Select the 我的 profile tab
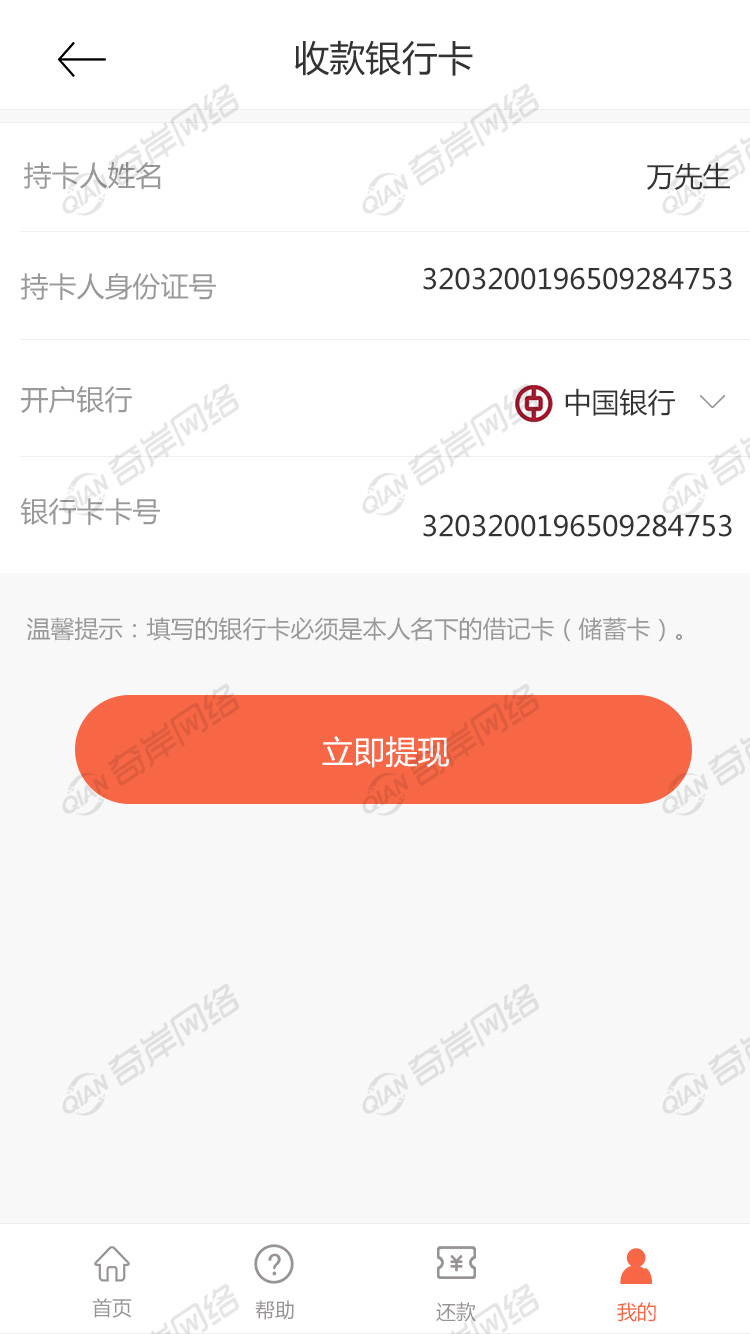This screenshot has height=1334, width=750. click(x=636, y=1281)
